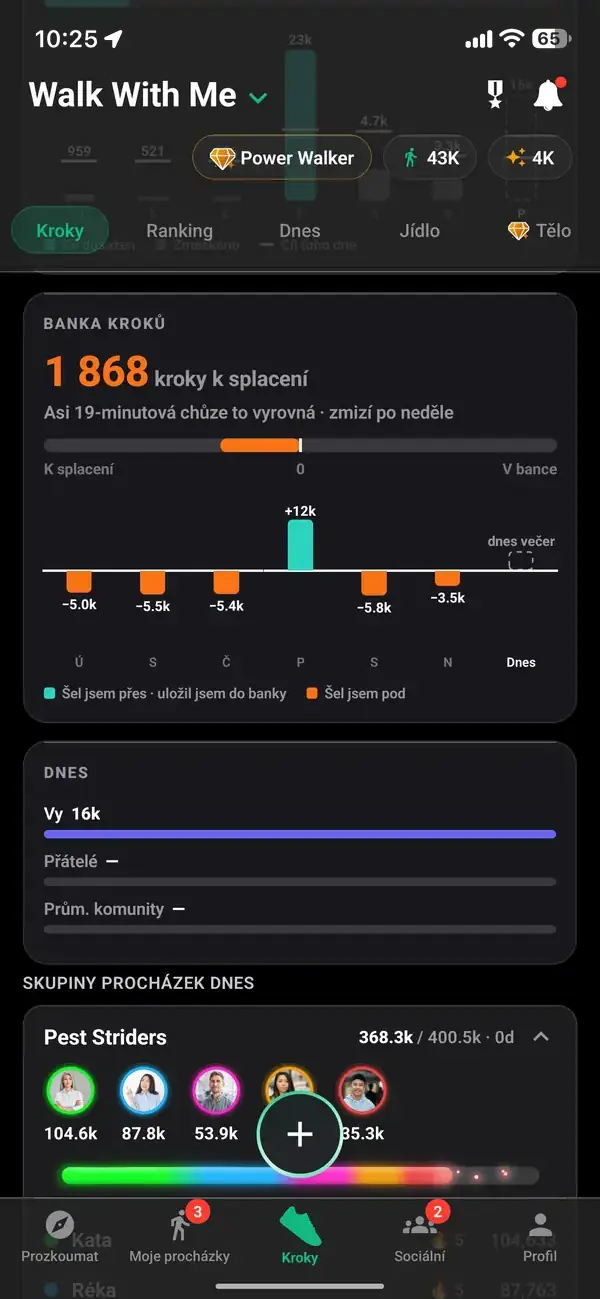This screenshot has height=1299, width=600.
Task: Open the notifications bell
Action: click(547, 96)
